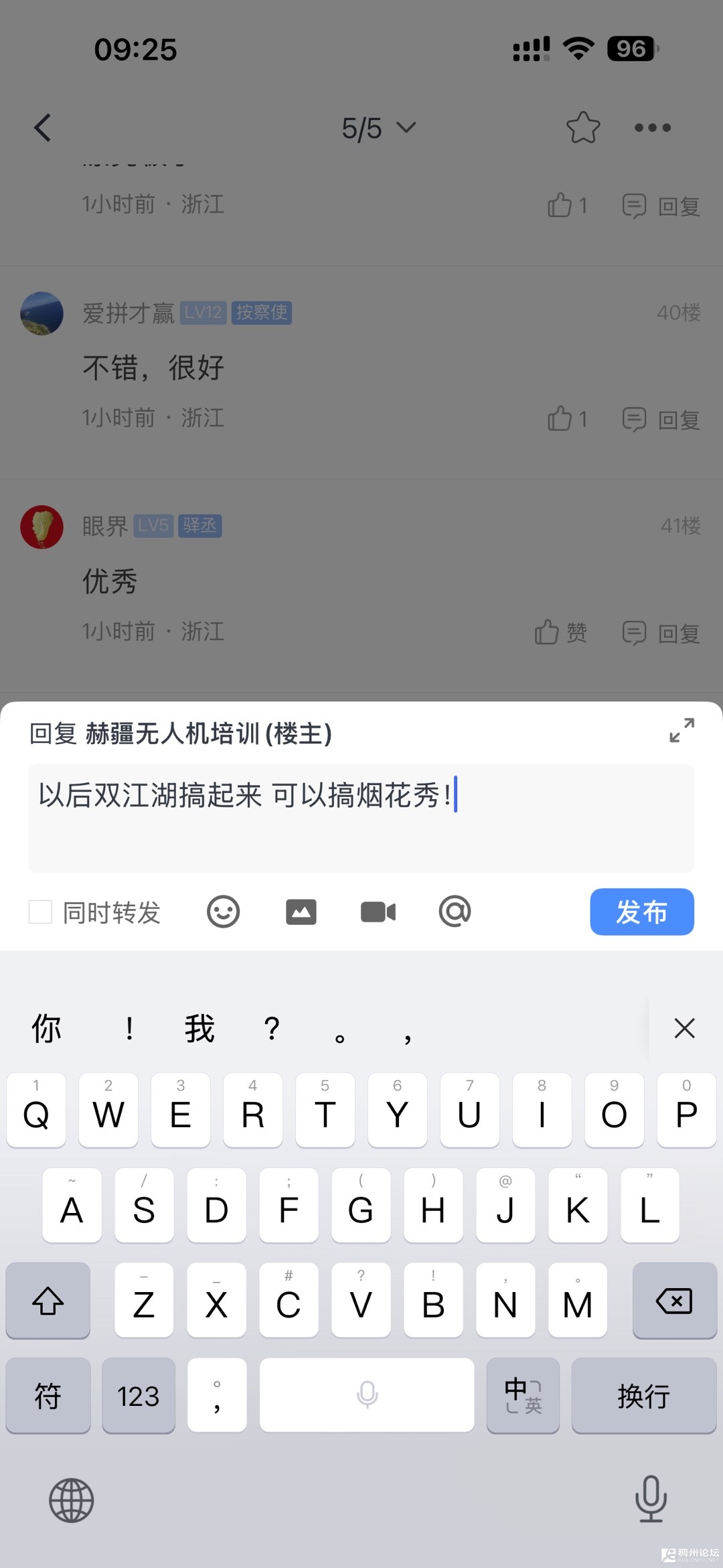
Task: Switch keyboard language with 中/英 key
Action: [x=523, y=1395]
